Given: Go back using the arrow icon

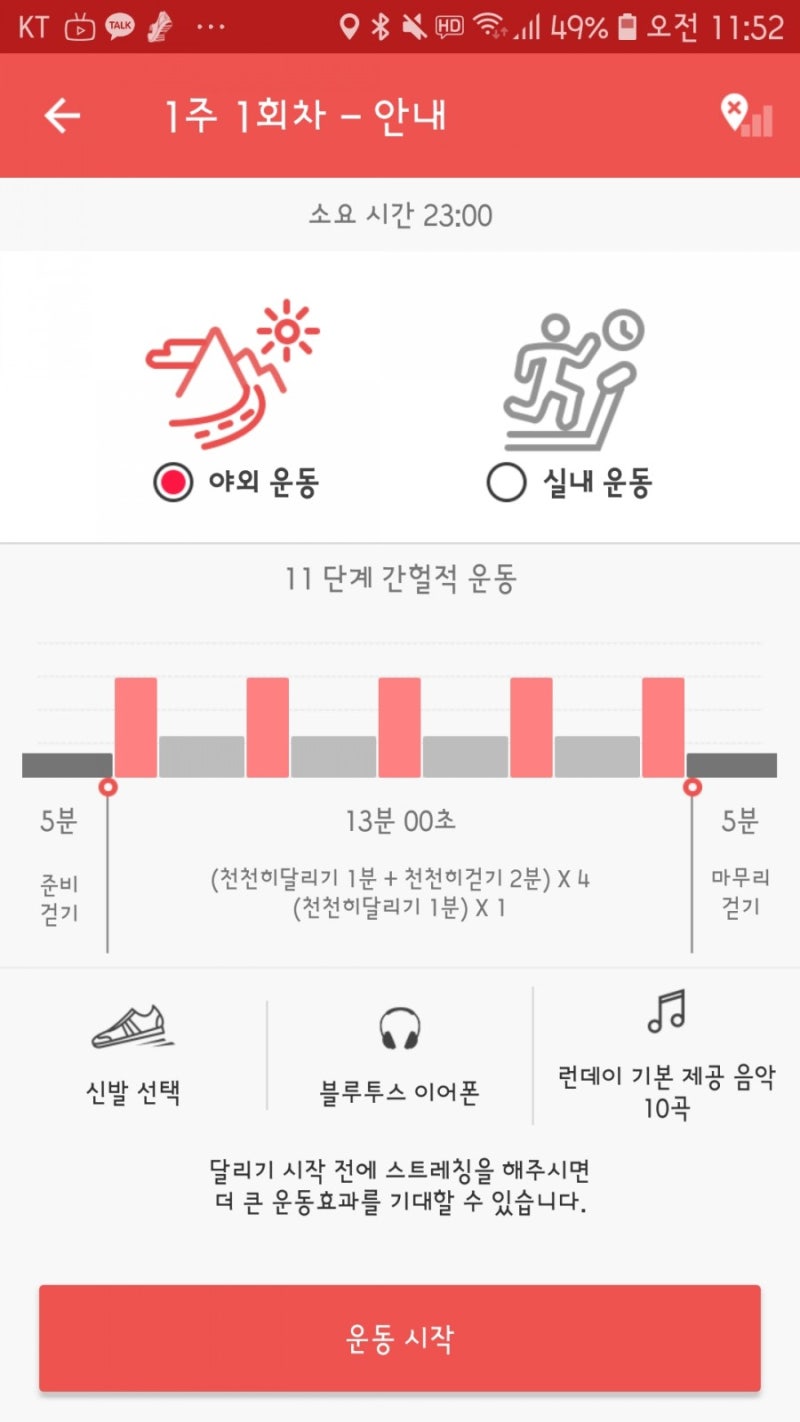Looking at the screenshot, I should coord(62,116).
